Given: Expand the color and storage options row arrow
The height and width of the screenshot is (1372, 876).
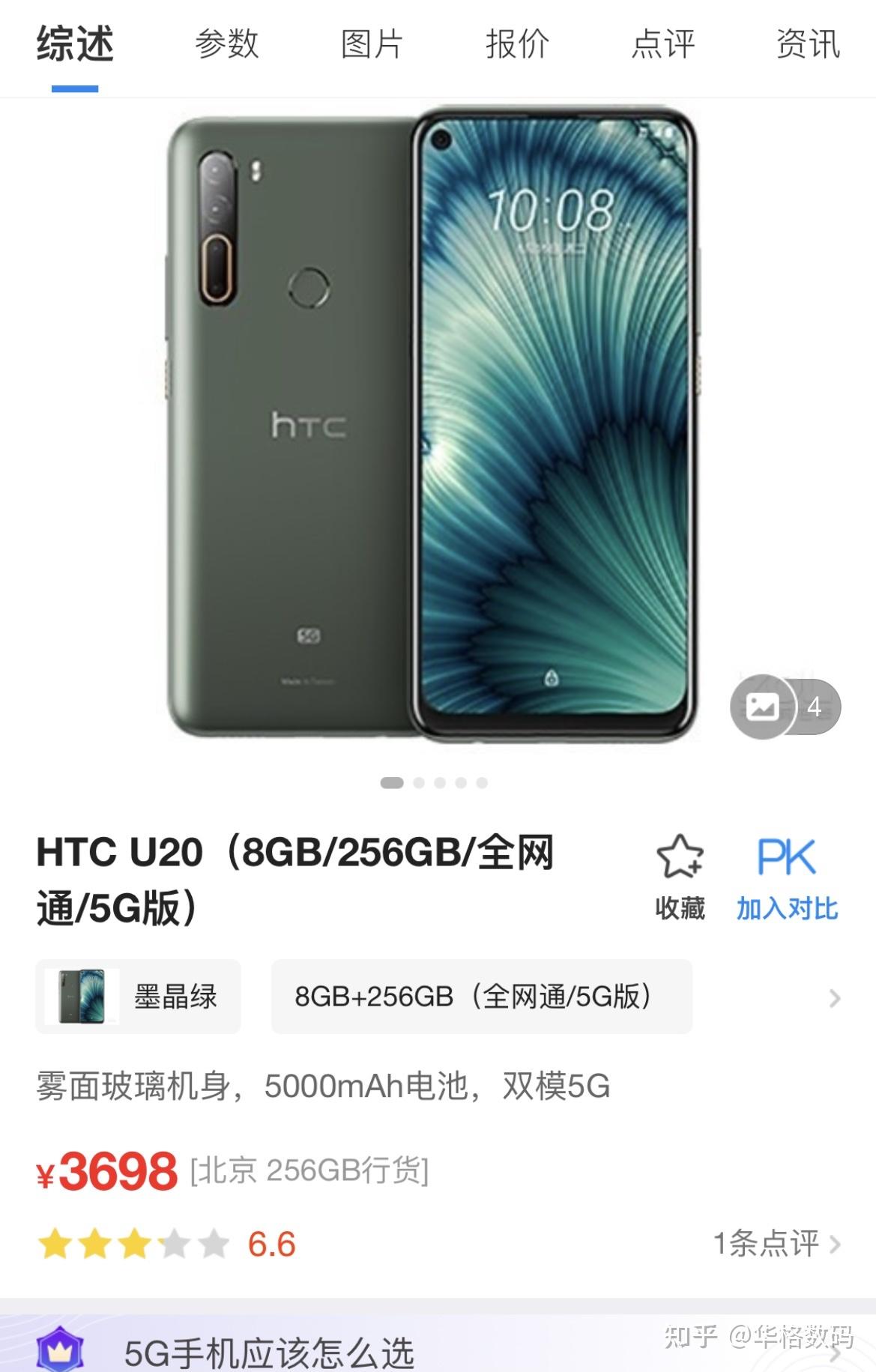Looking at the screenshot, I should [834, 998].
